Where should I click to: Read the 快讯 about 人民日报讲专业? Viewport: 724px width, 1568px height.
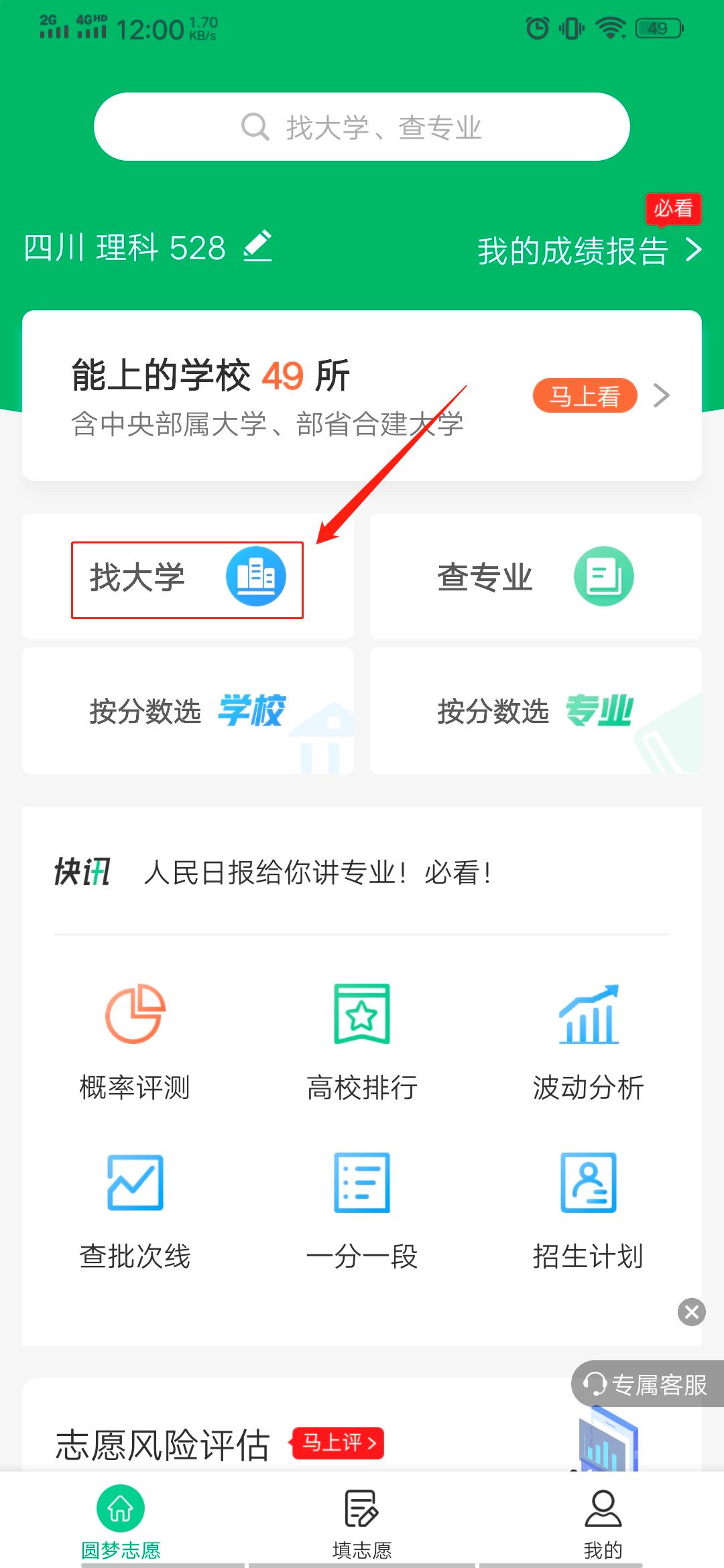[x=318, y=872]
